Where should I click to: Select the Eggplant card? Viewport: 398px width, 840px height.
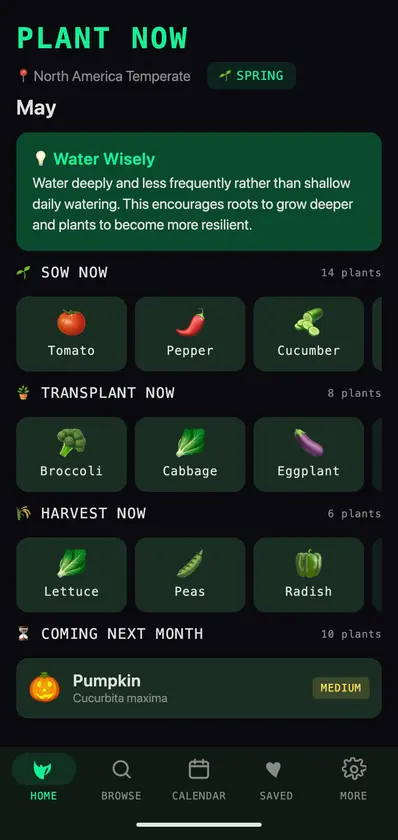tap(308, 454)
